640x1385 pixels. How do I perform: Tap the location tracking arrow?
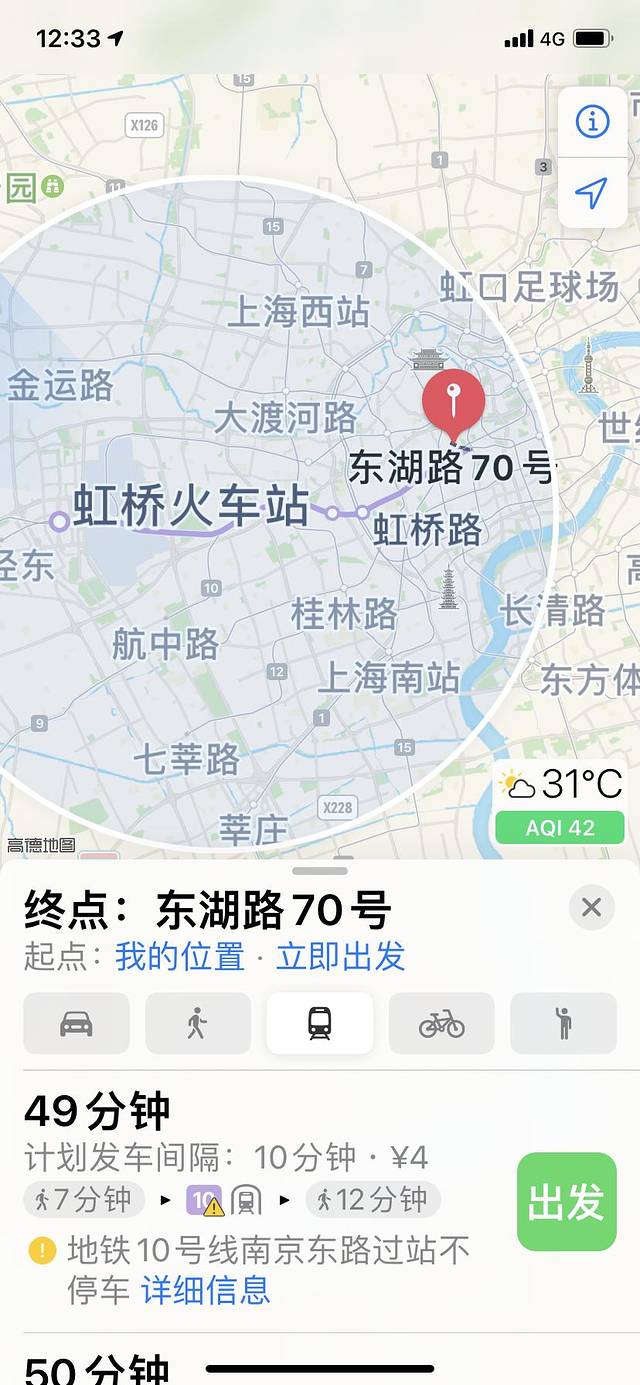592,193
